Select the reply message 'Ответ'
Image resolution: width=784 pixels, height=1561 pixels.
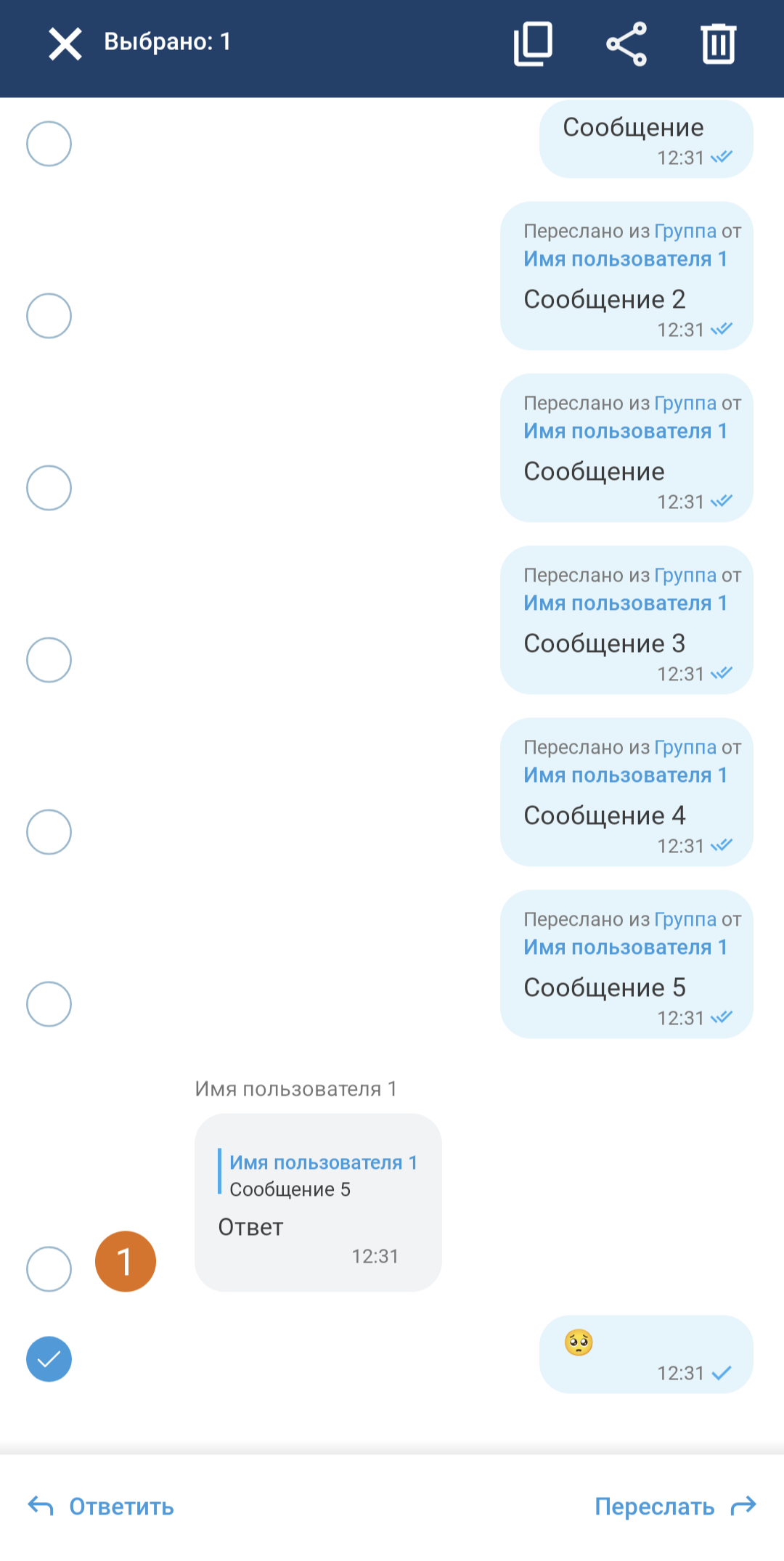click(x=49, y=1269)
